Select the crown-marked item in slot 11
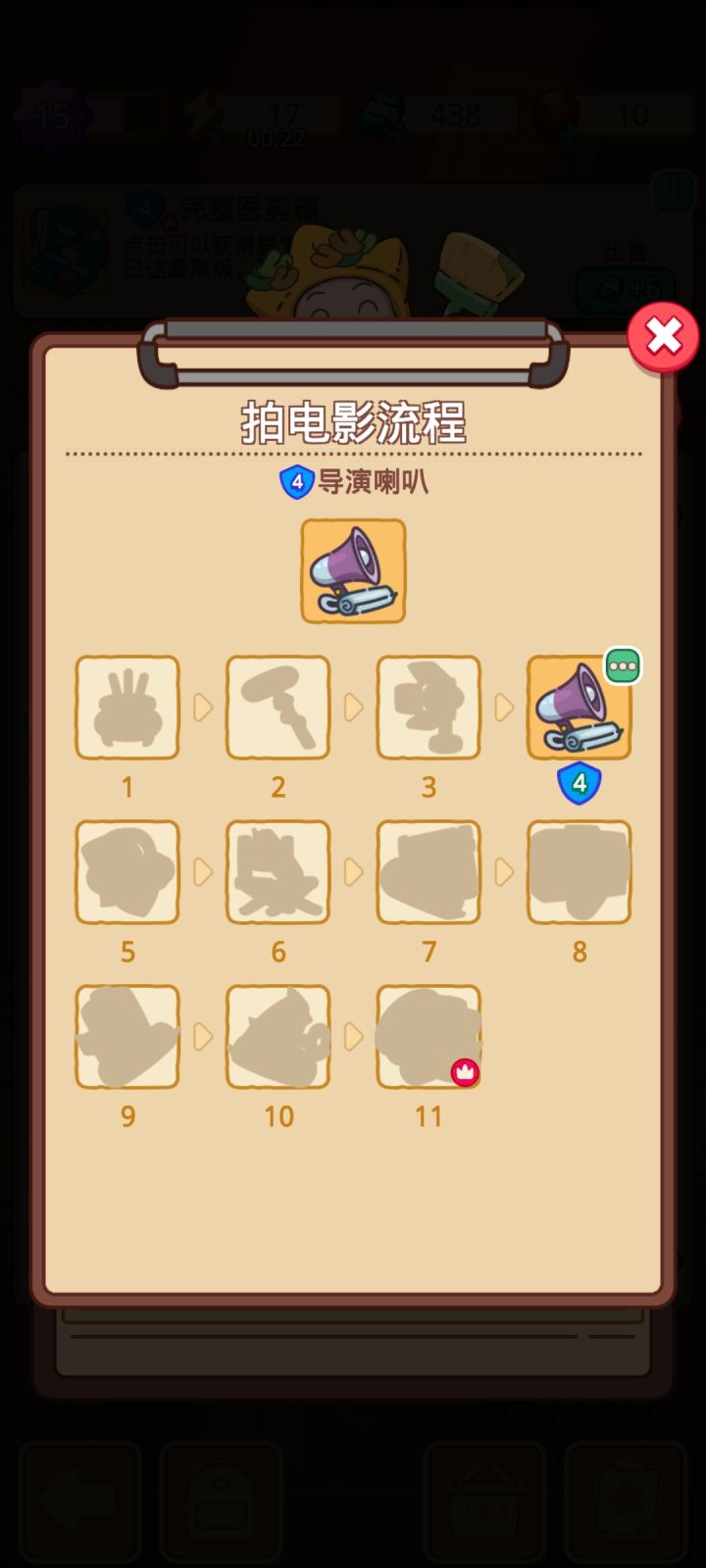Image resolution: width=706 pixels, height=1568 pixels. [429, 1036]
